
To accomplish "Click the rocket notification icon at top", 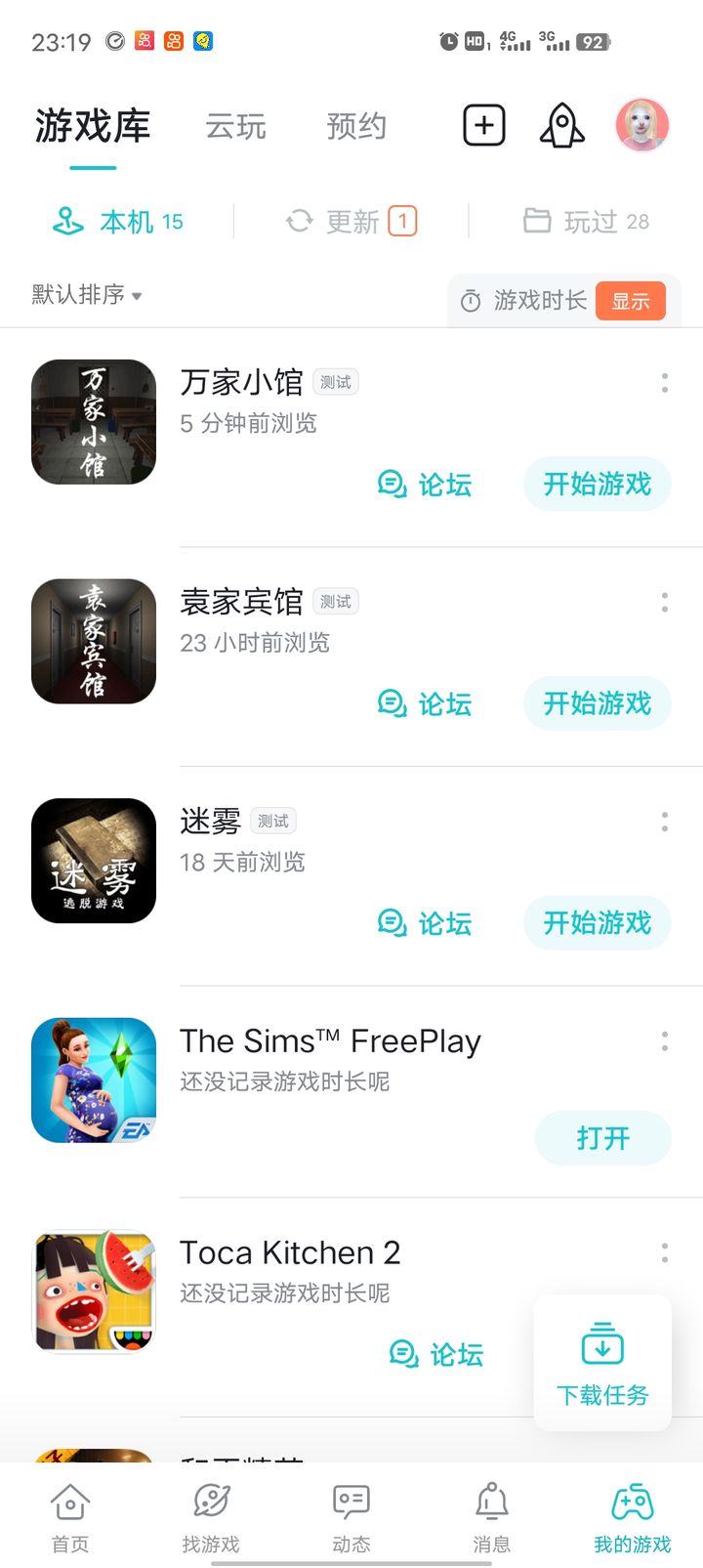I will (561, 125).
